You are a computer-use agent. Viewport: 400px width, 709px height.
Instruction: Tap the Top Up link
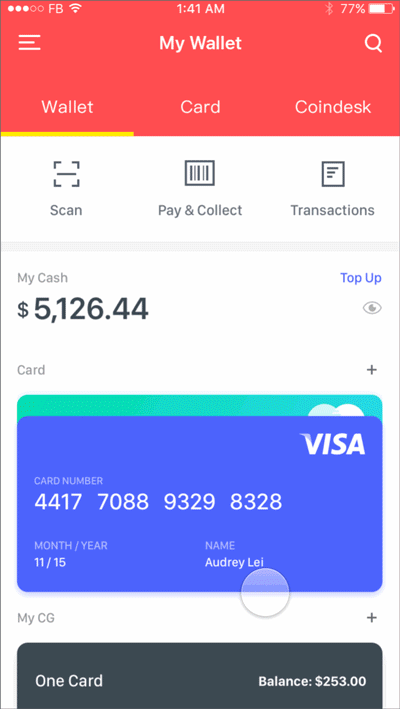pos(361,278)
